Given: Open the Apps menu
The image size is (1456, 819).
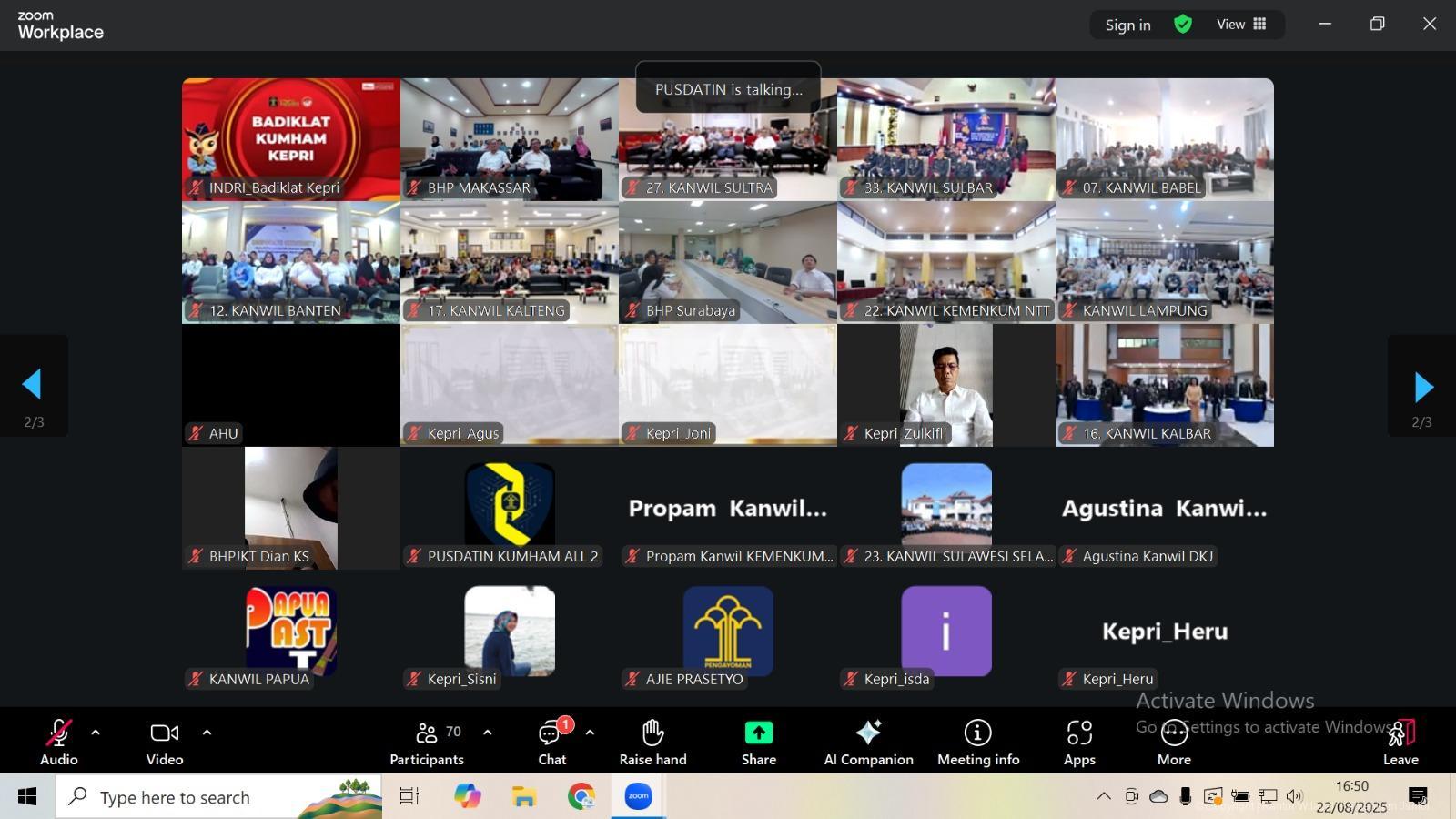Looking at the screenshot, I should coord(1079,742).
